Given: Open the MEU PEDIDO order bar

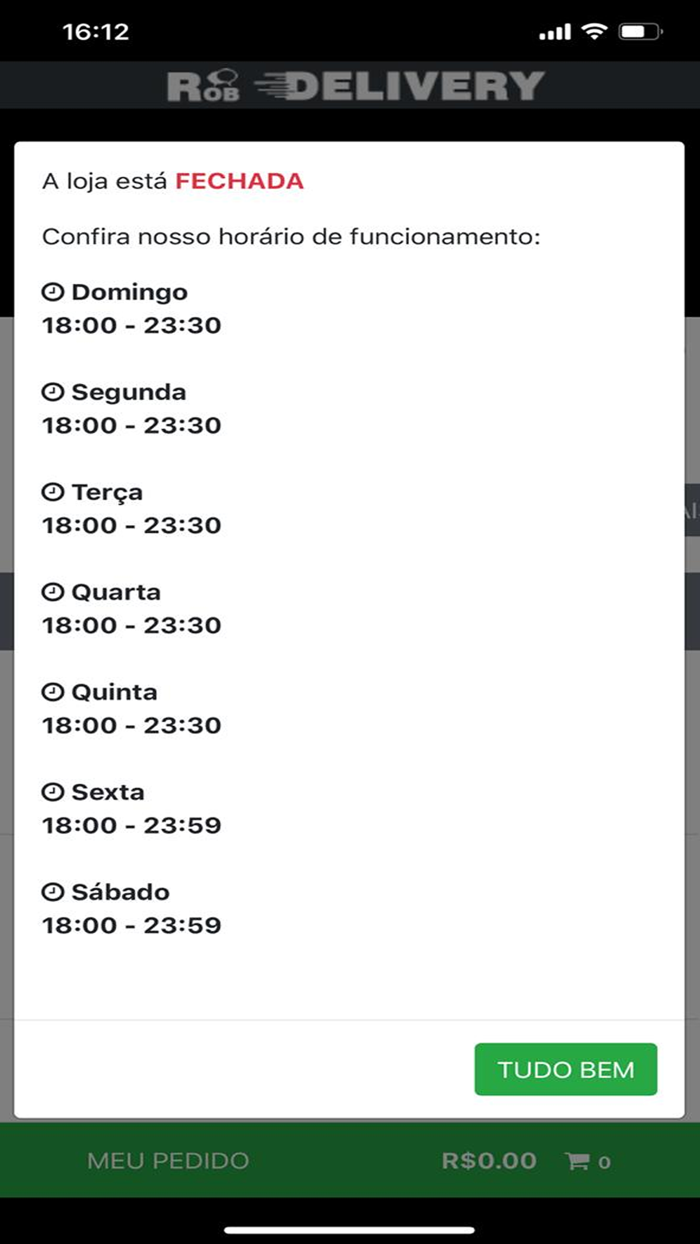Looking at the screenshot, I should [168, 1161].
